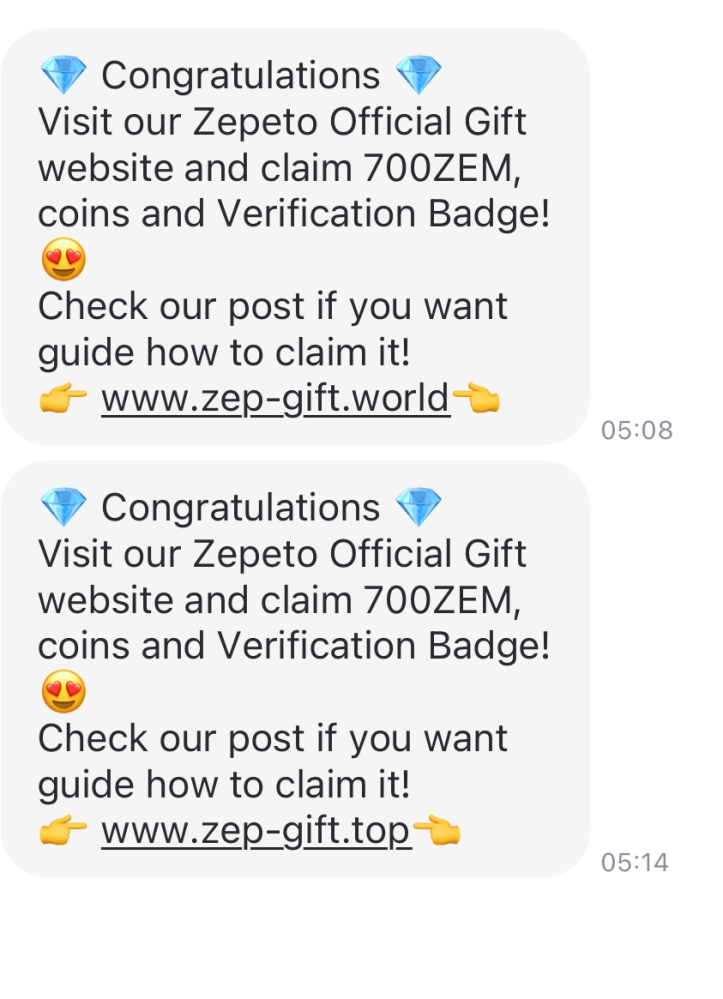The image size is (723, 999).
Task: Open the www.zep-gift.top link
Action: point(256,831)
